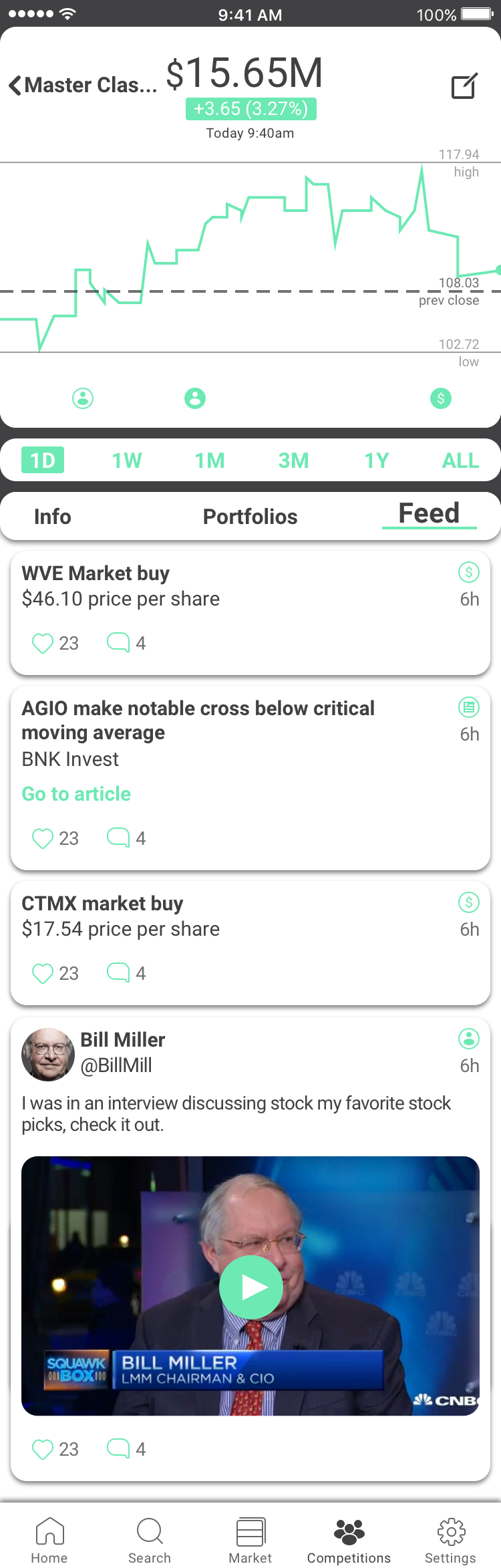
Task: Open the compose edit icon
Action: click(464, 86)
